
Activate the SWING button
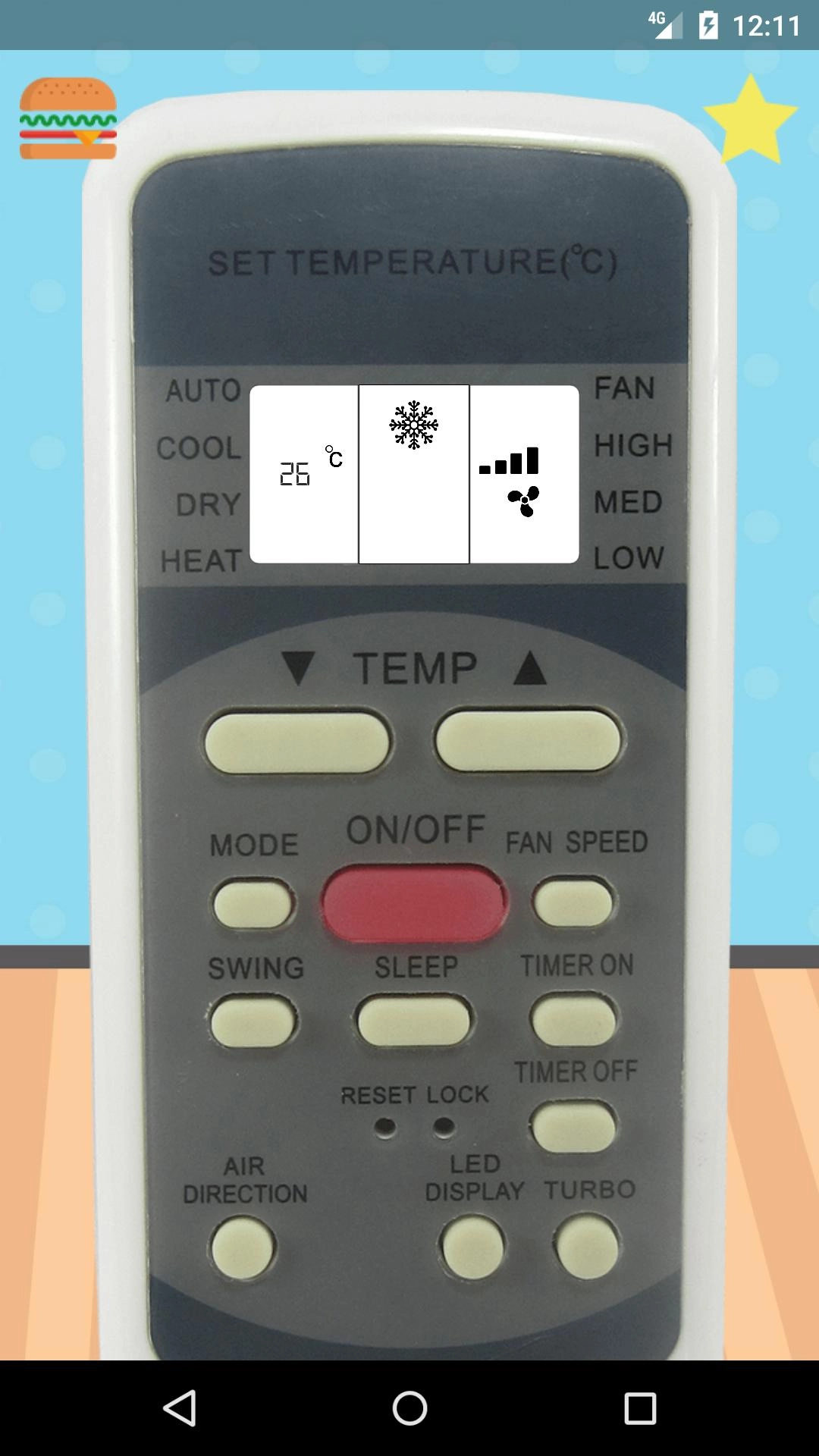pos(253,1021)
